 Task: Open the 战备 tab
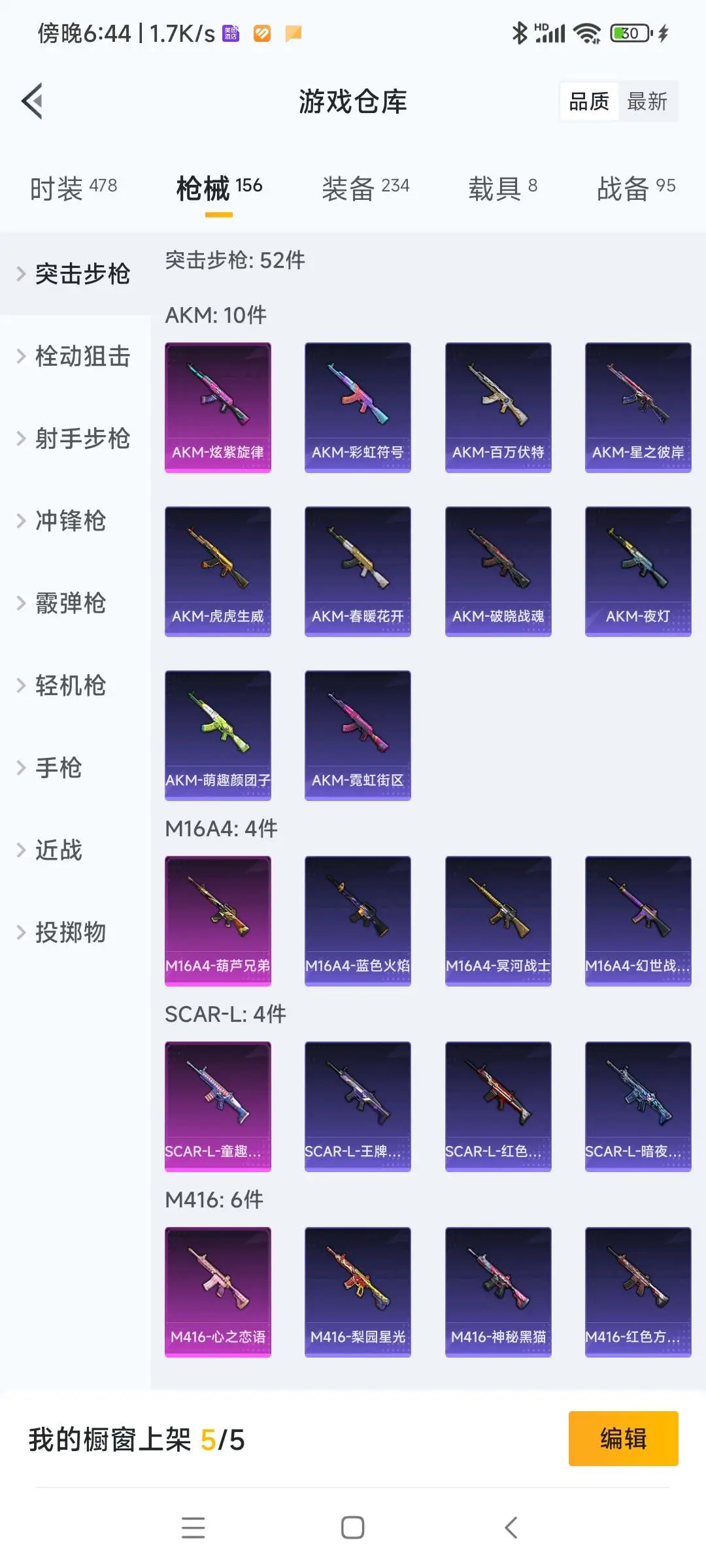(x=636, y=188)
